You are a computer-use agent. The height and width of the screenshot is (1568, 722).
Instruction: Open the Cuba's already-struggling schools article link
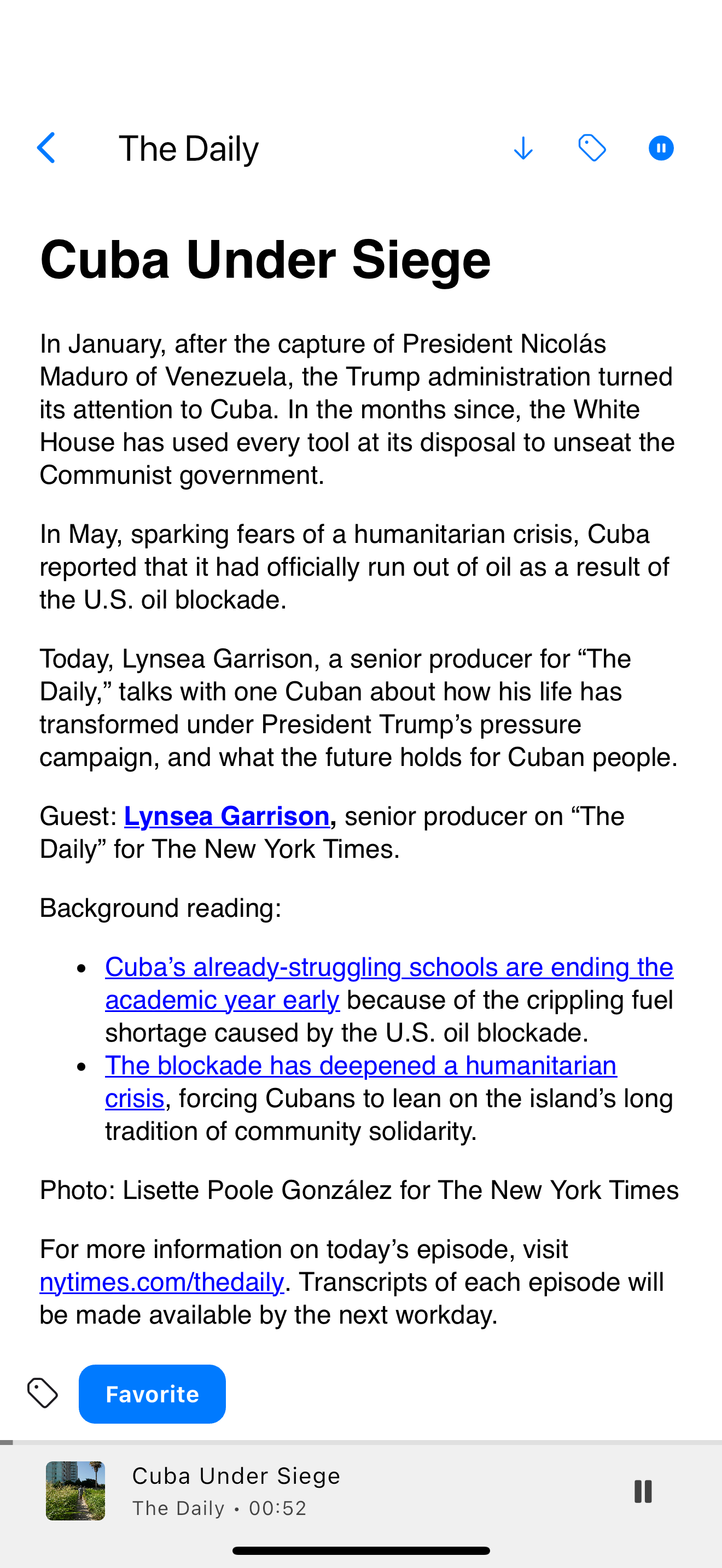pos(389,983)
